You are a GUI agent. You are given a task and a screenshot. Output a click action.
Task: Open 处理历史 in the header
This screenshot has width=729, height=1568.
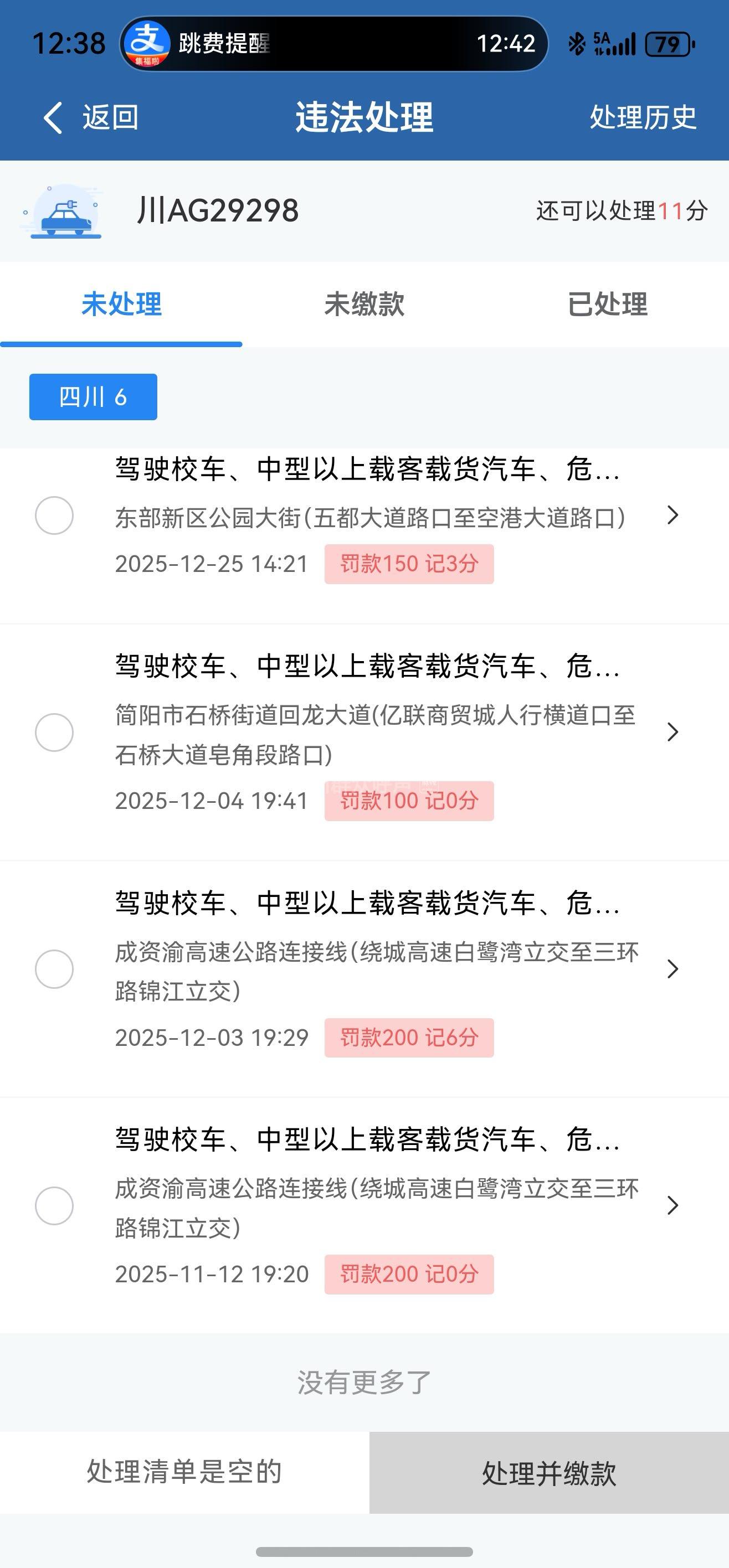click(643, 117)
